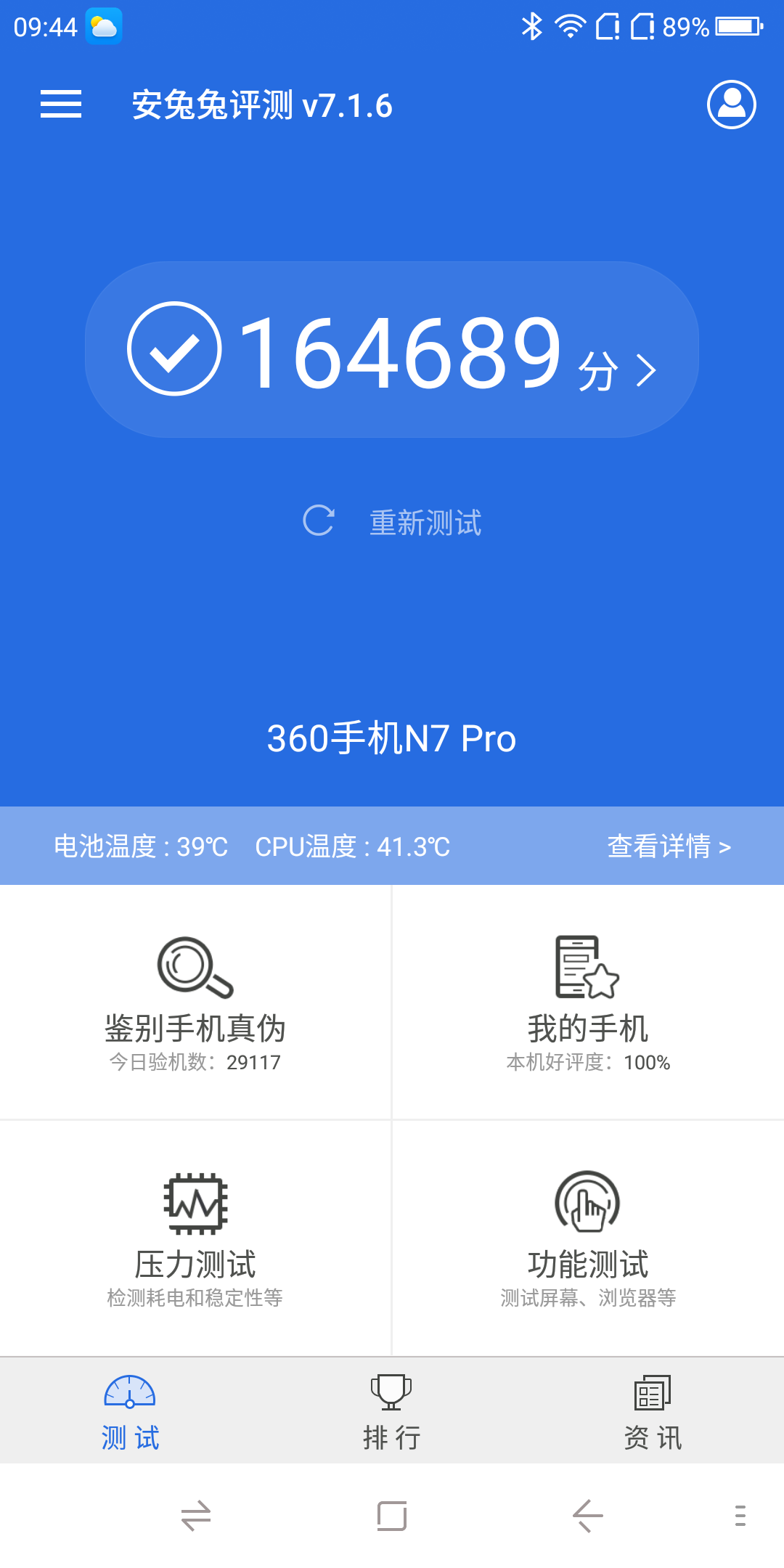Open the hamburger drawer menu

pos(61,105)
